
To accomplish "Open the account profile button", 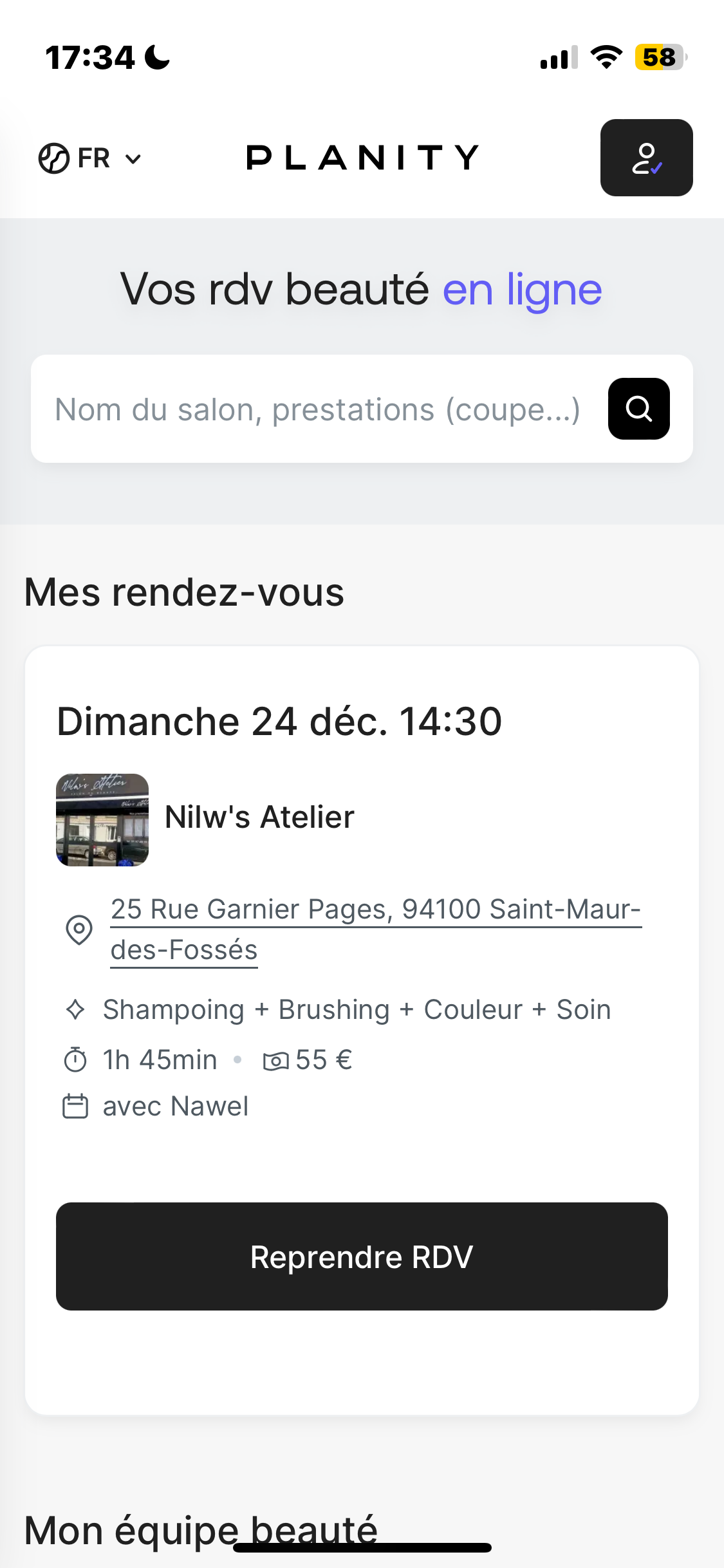I will (x=646, y=158).
